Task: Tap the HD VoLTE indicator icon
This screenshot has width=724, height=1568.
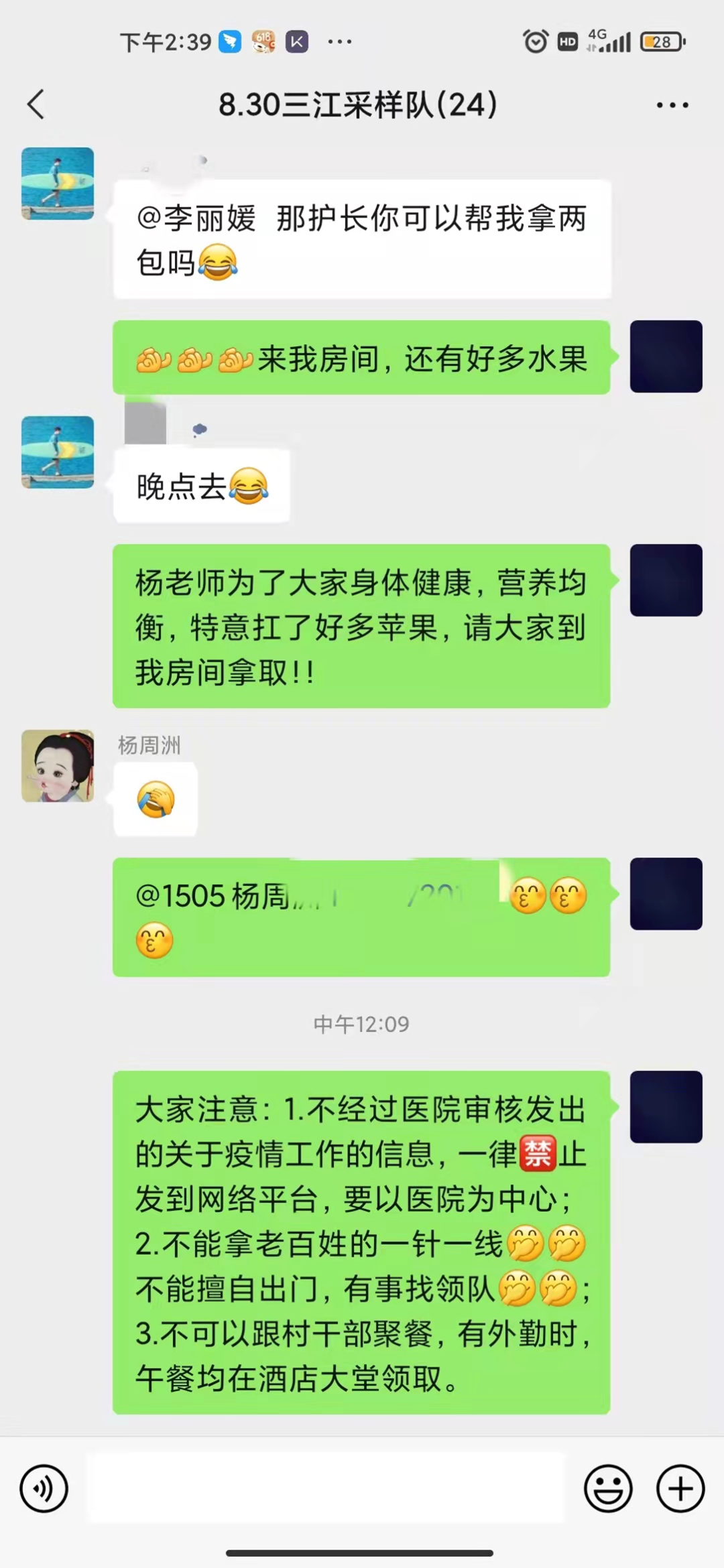Action: [566, 42]
